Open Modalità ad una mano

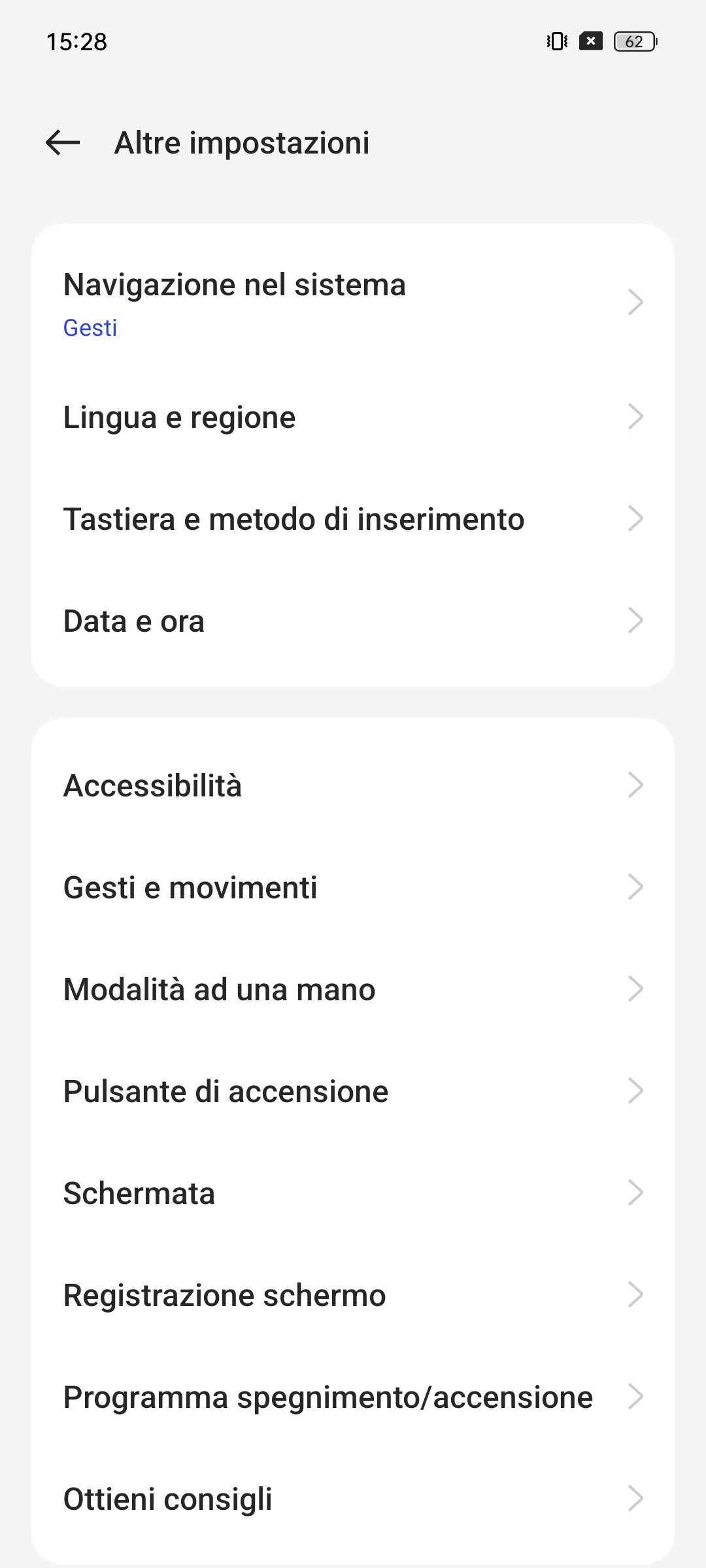pyautogui.click(x=353, y=989)
